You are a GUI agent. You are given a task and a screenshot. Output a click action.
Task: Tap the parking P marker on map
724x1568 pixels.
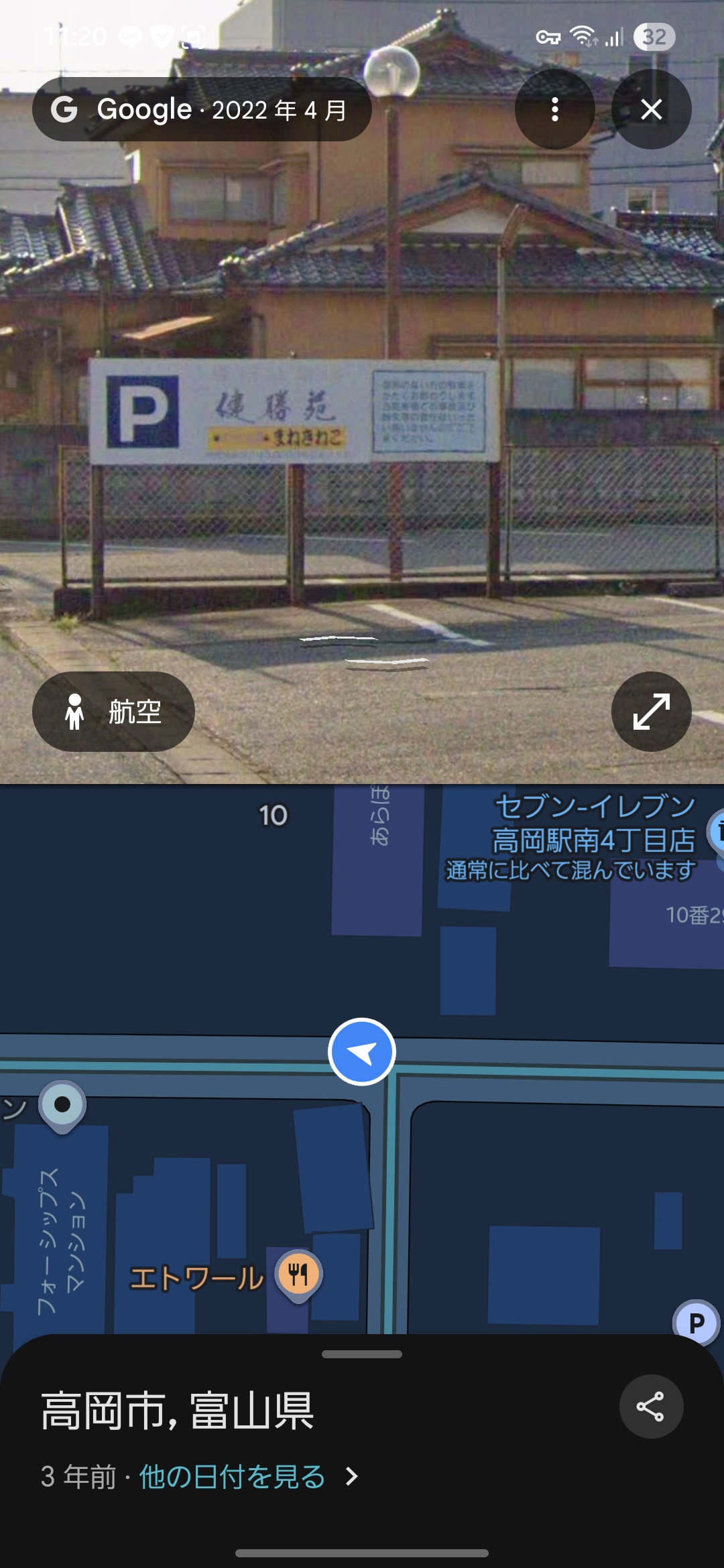pyautogui.click(x=696, y=1323)
